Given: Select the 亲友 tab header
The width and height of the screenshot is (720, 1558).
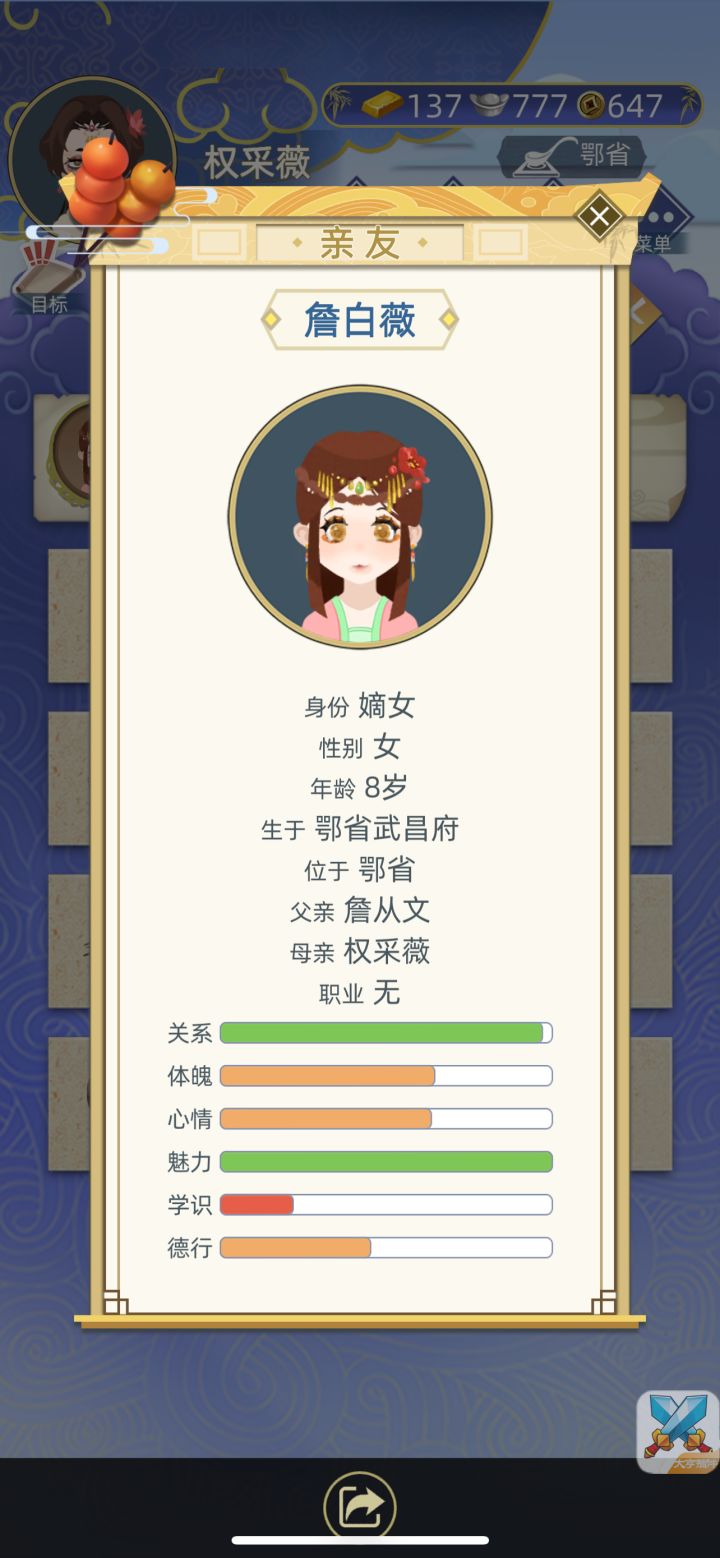Looking at the screenshot, I should click(359, 242).
